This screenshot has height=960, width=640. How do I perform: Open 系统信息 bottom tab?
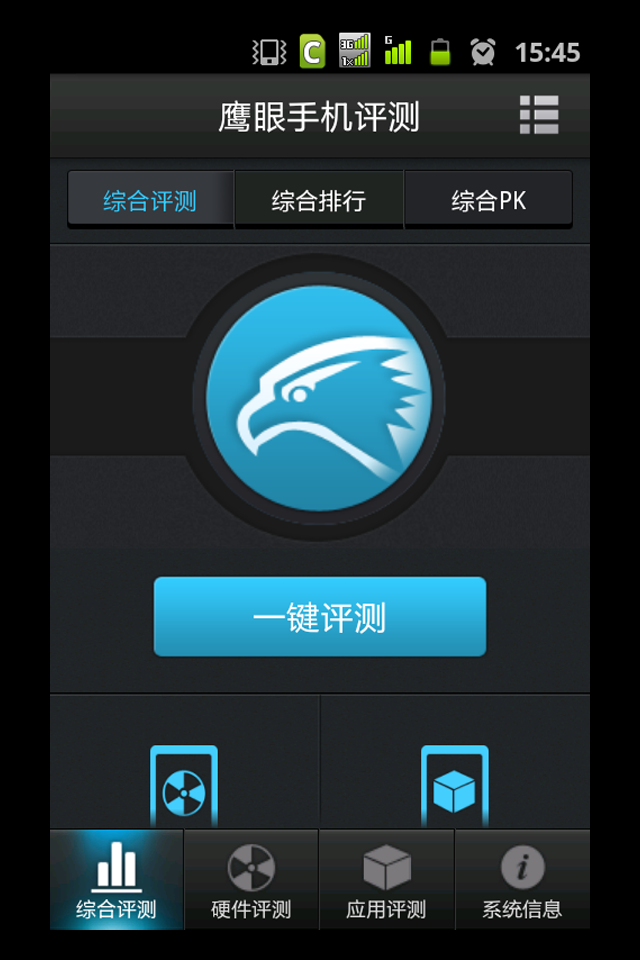coord(522,880)
